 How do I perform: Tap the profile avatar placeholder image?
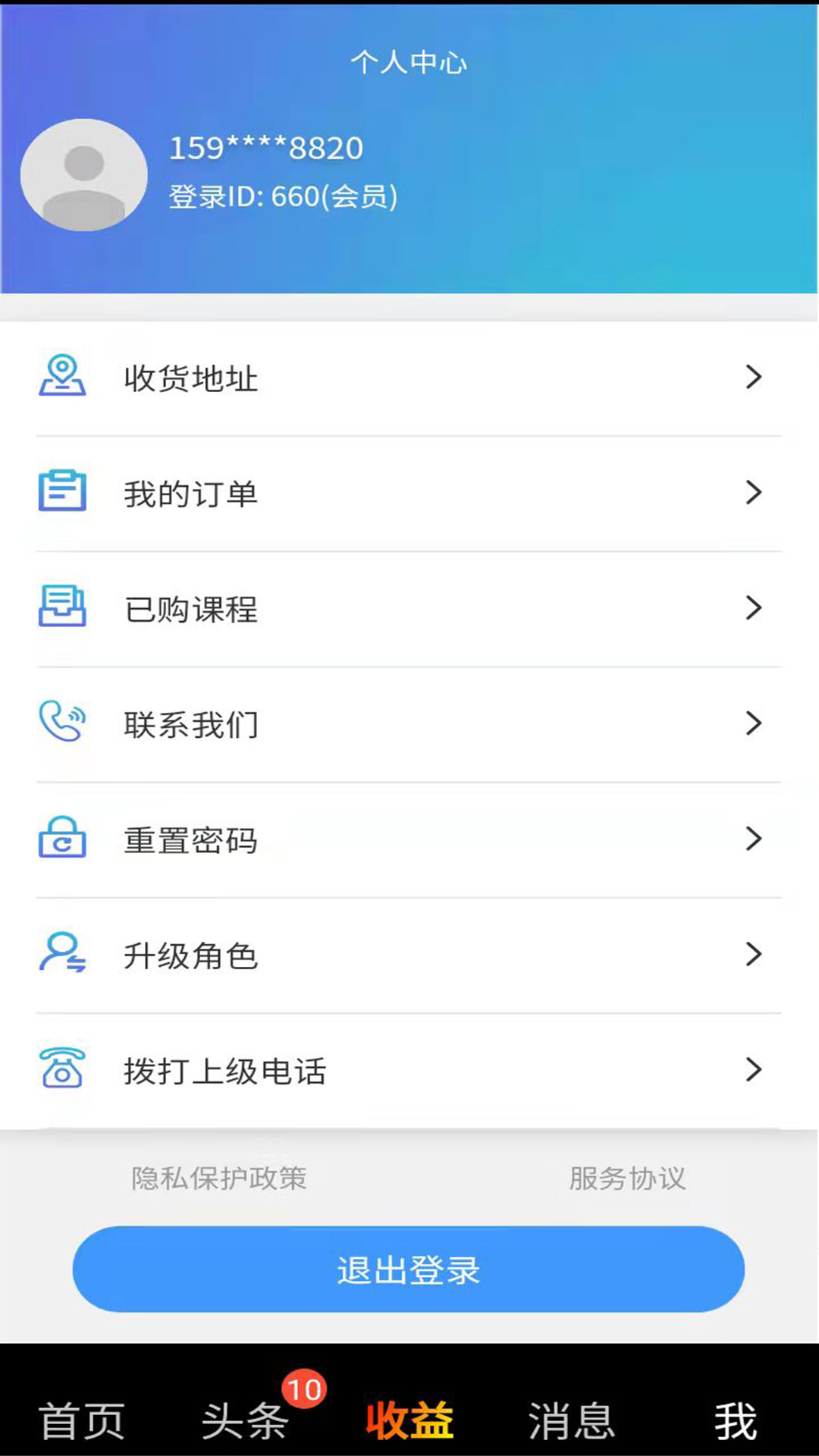pyautogui.click(x=83, y=174)
